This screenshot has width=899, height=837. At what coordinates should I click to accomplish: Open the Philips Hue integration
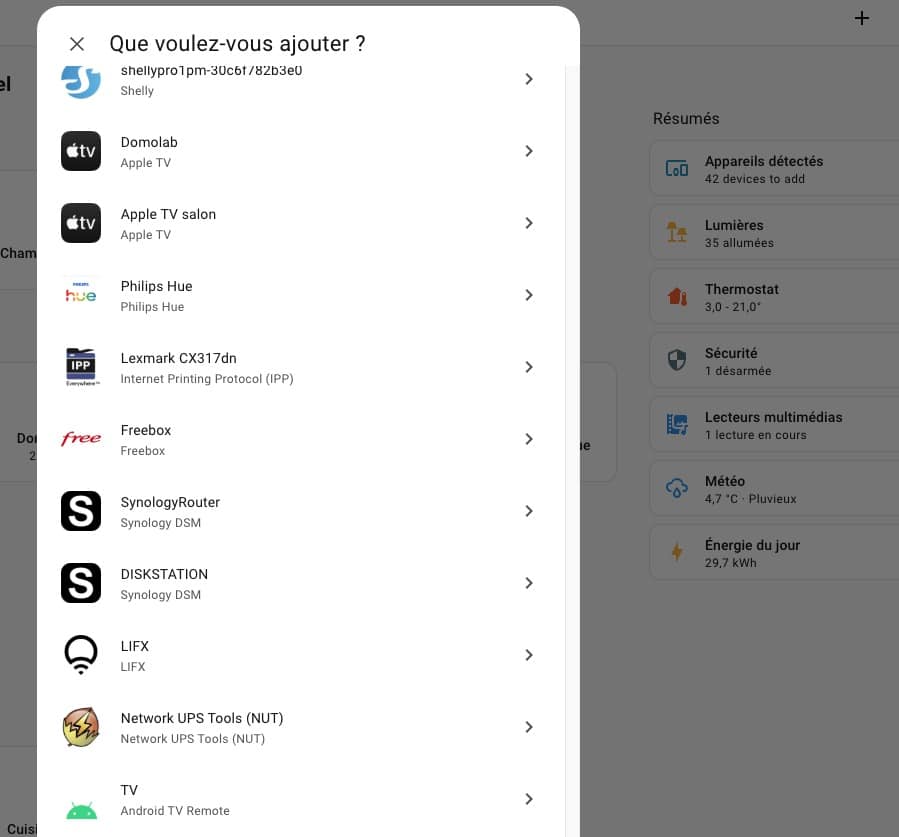(x=300, y=295)
